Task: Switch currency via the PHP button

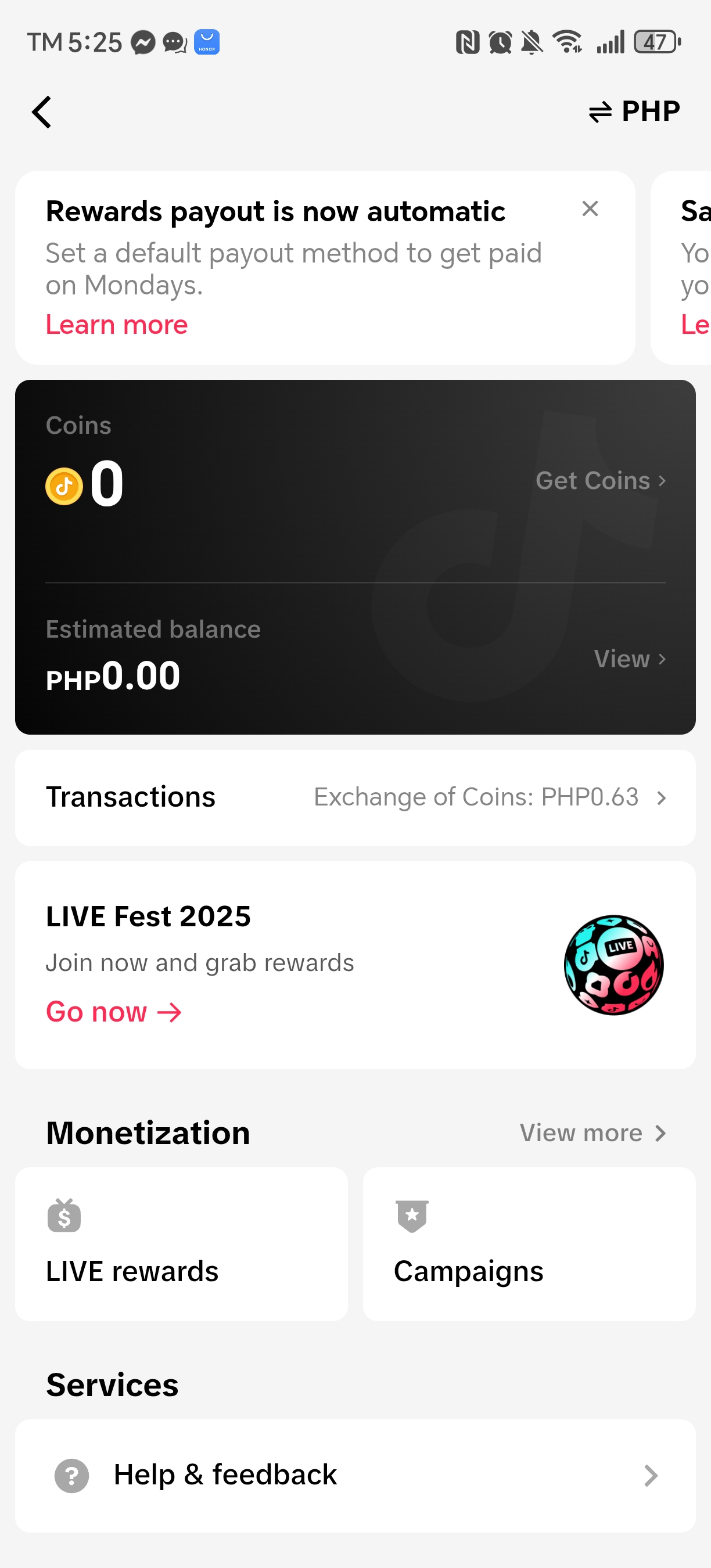Action: point(634,112)
